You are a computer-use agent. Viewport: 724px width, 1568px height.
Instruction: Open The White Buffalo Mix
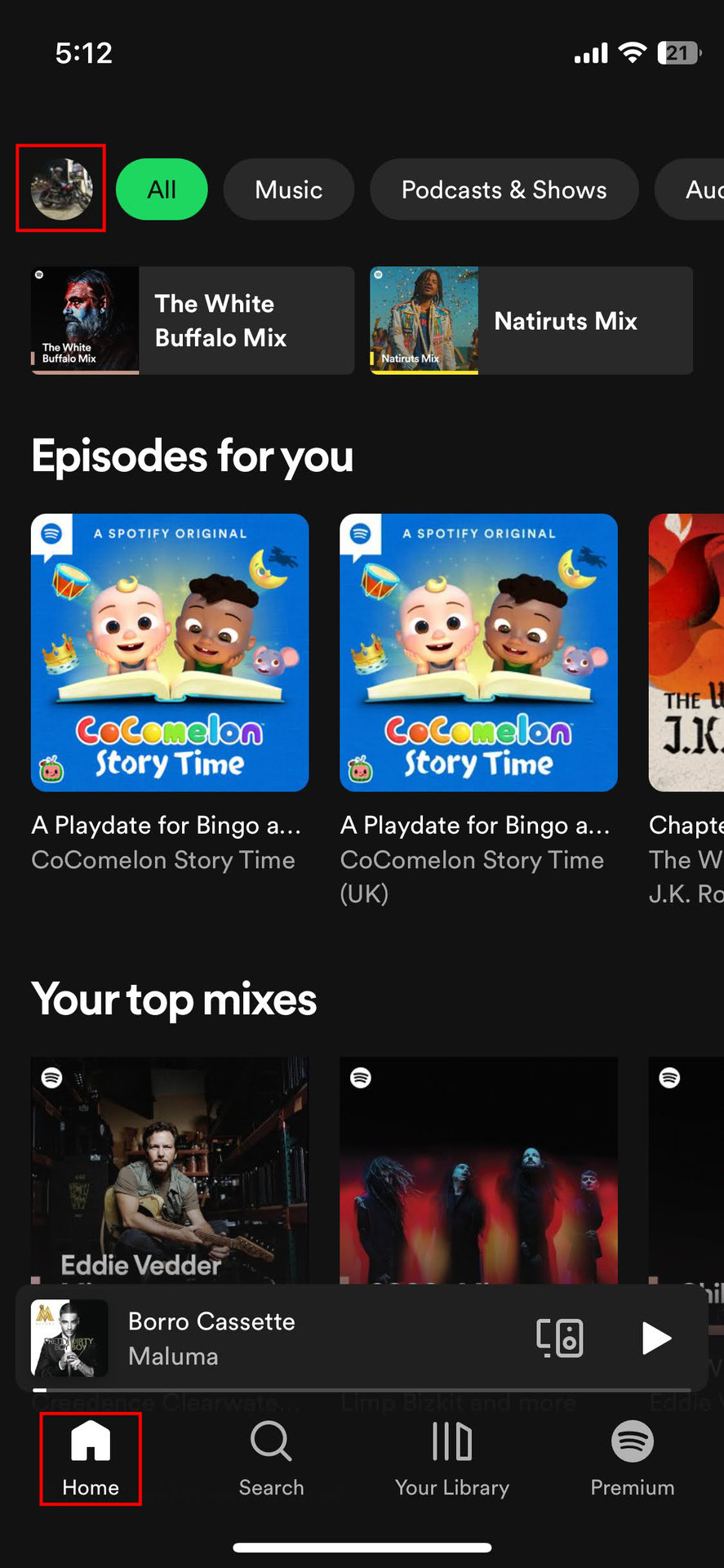pyautogui.click(x=193, y=320)
